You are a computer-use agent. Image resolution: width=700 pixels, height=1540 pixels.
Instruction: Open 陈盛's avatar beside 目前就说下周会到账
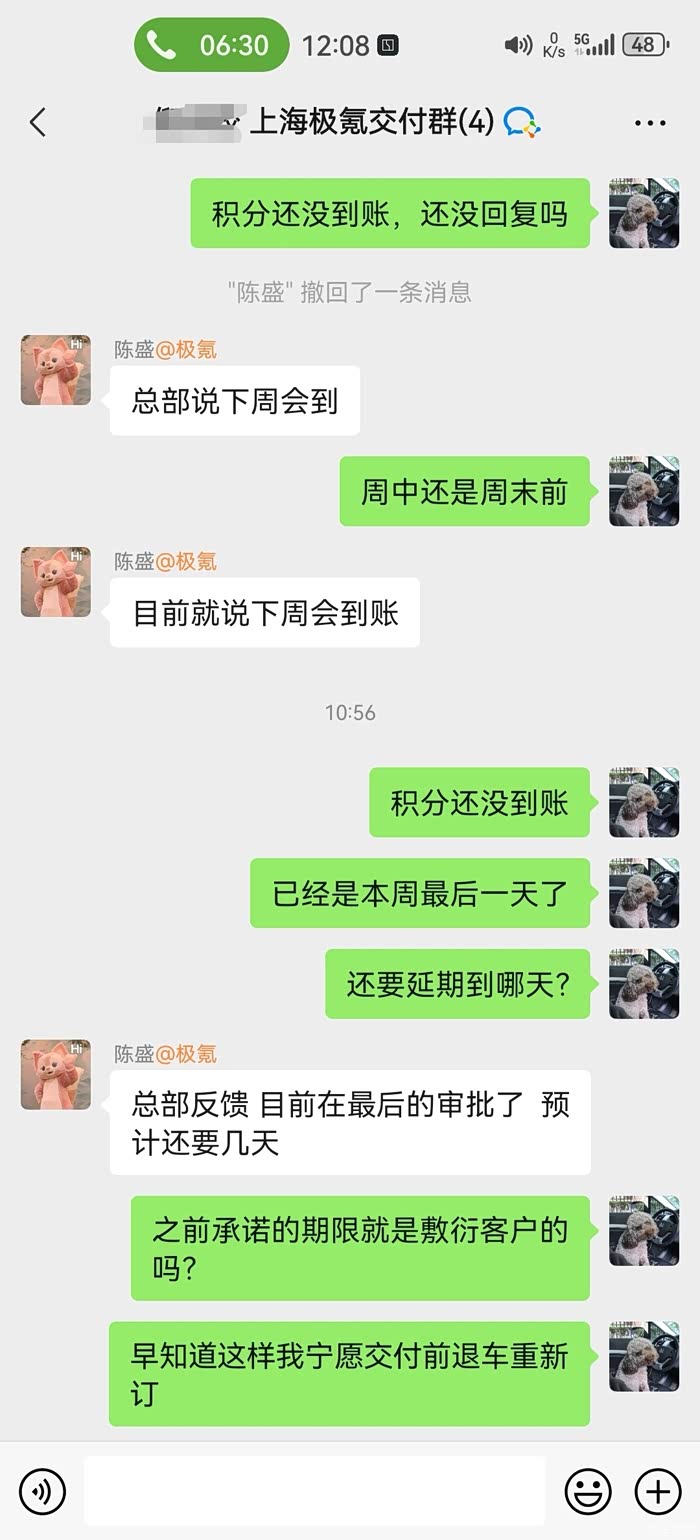[56, 582]
